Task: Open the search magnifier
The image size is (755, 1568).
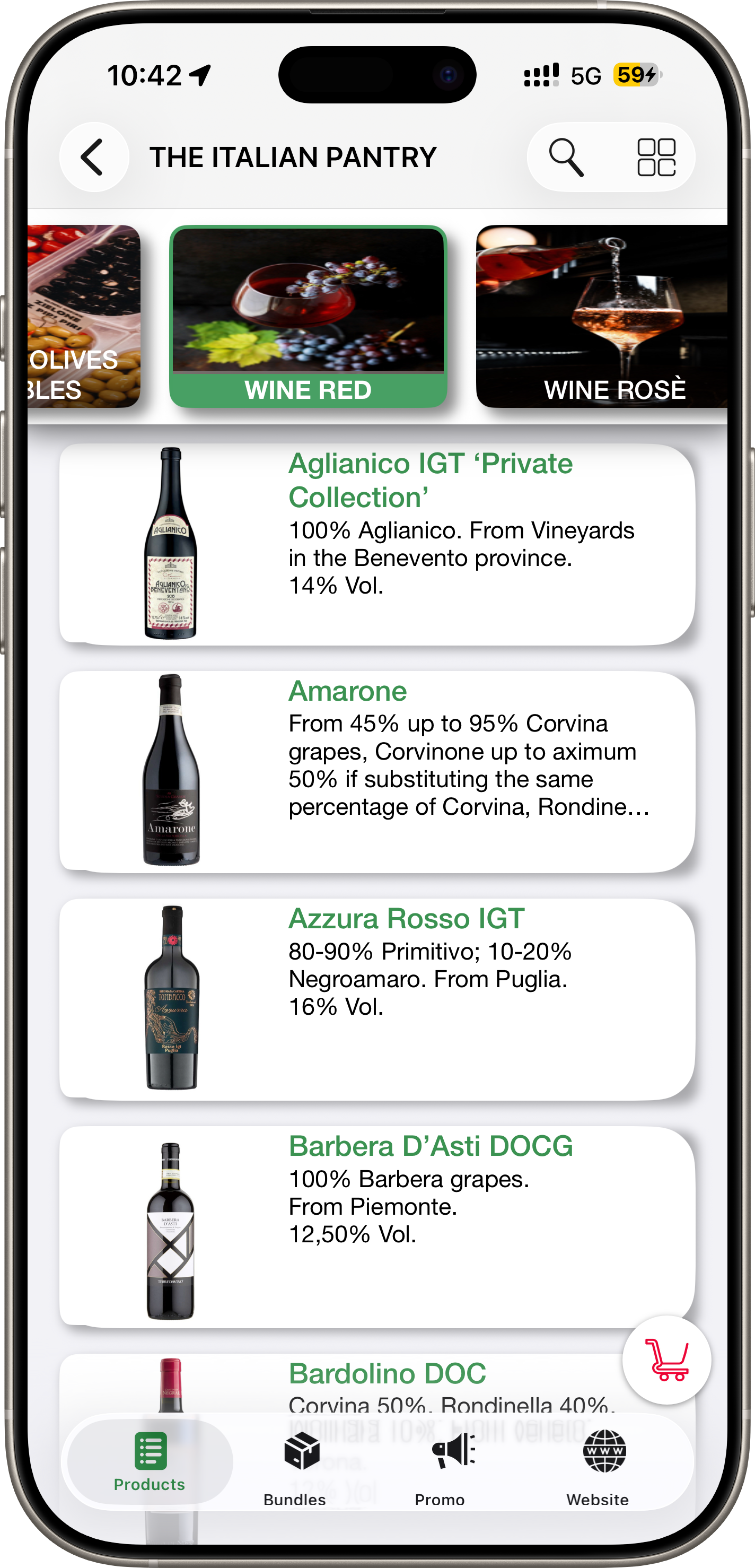Action: [x=566, y=157]
